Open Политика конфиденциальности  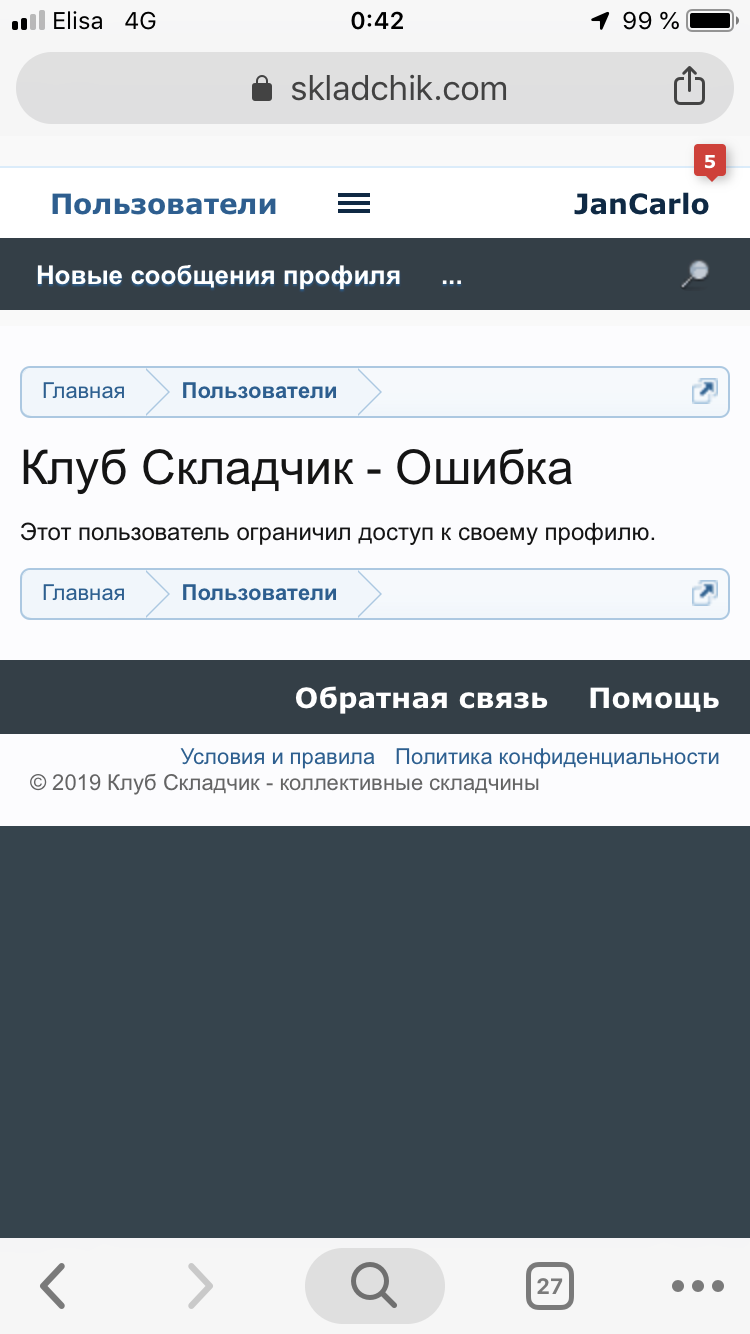coord(557,757)
